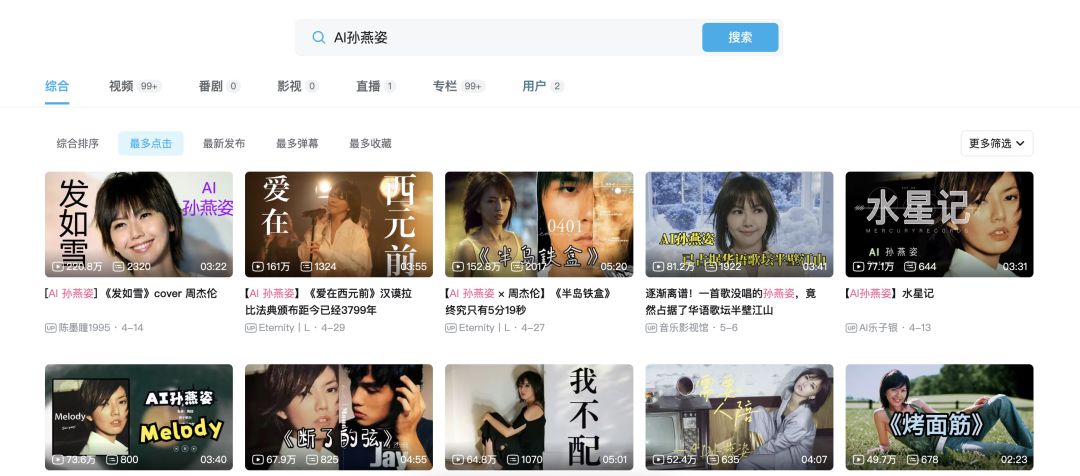
Task: Sort results by 综合排序
Action: (x=78, y=143)
